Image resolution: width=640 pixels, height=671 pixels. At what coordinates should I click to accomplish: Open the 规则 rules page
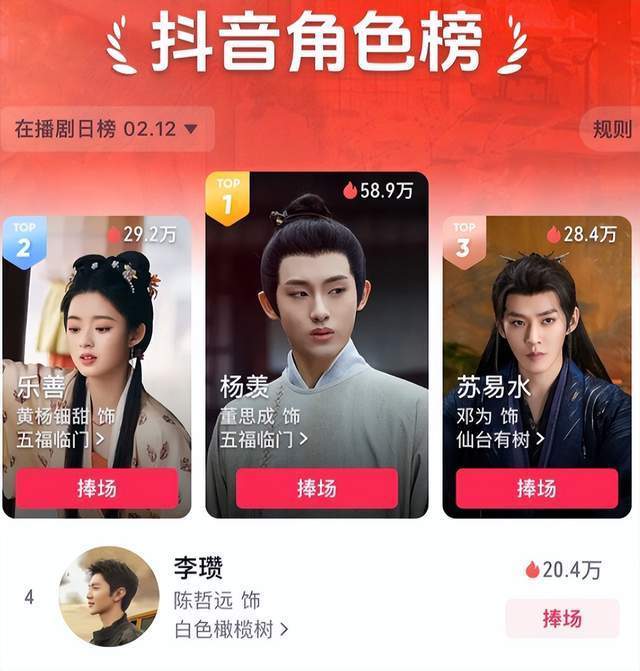612,129
